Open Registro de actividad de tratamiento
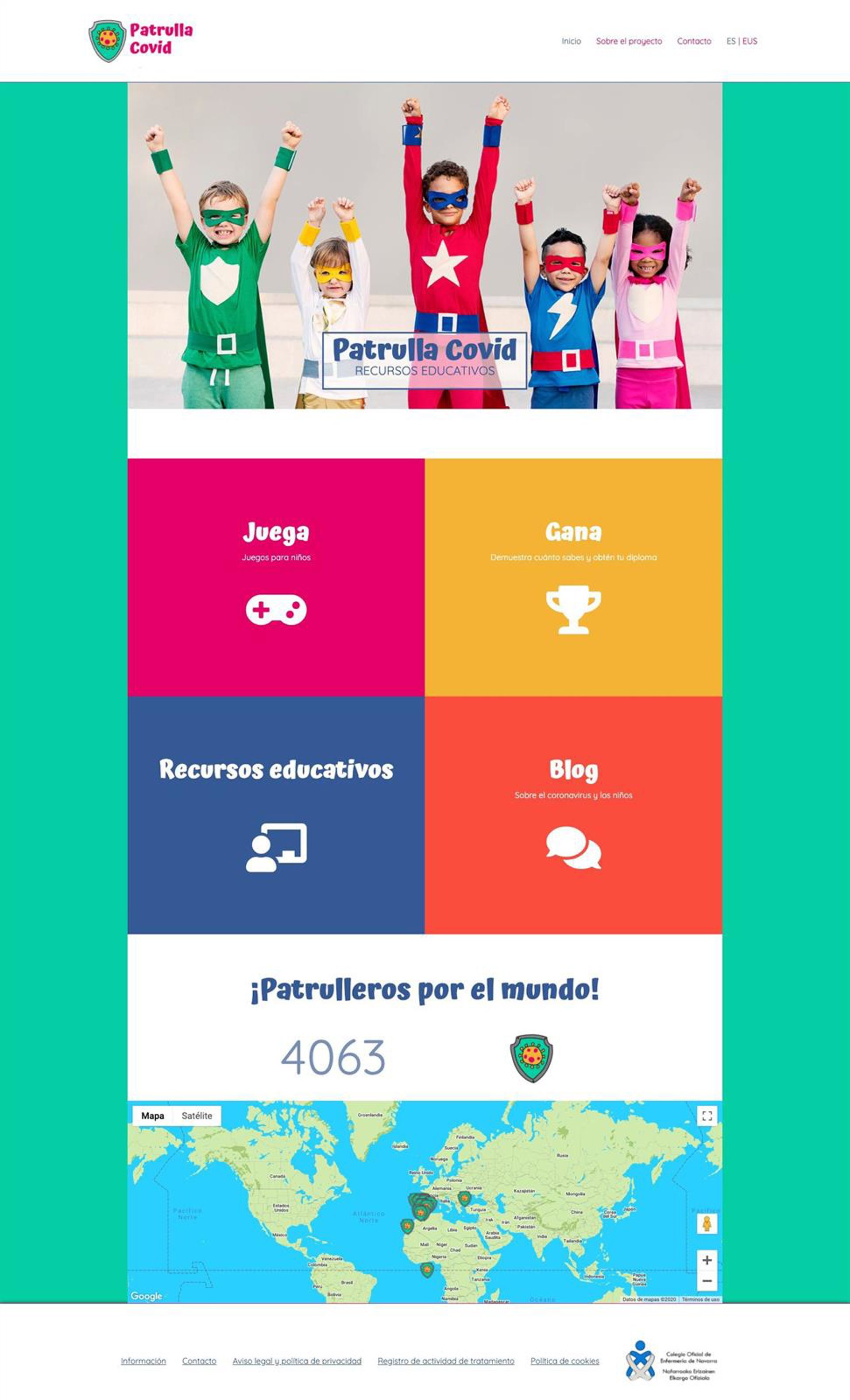850x1400 pixels. [x=446, y=1361]
